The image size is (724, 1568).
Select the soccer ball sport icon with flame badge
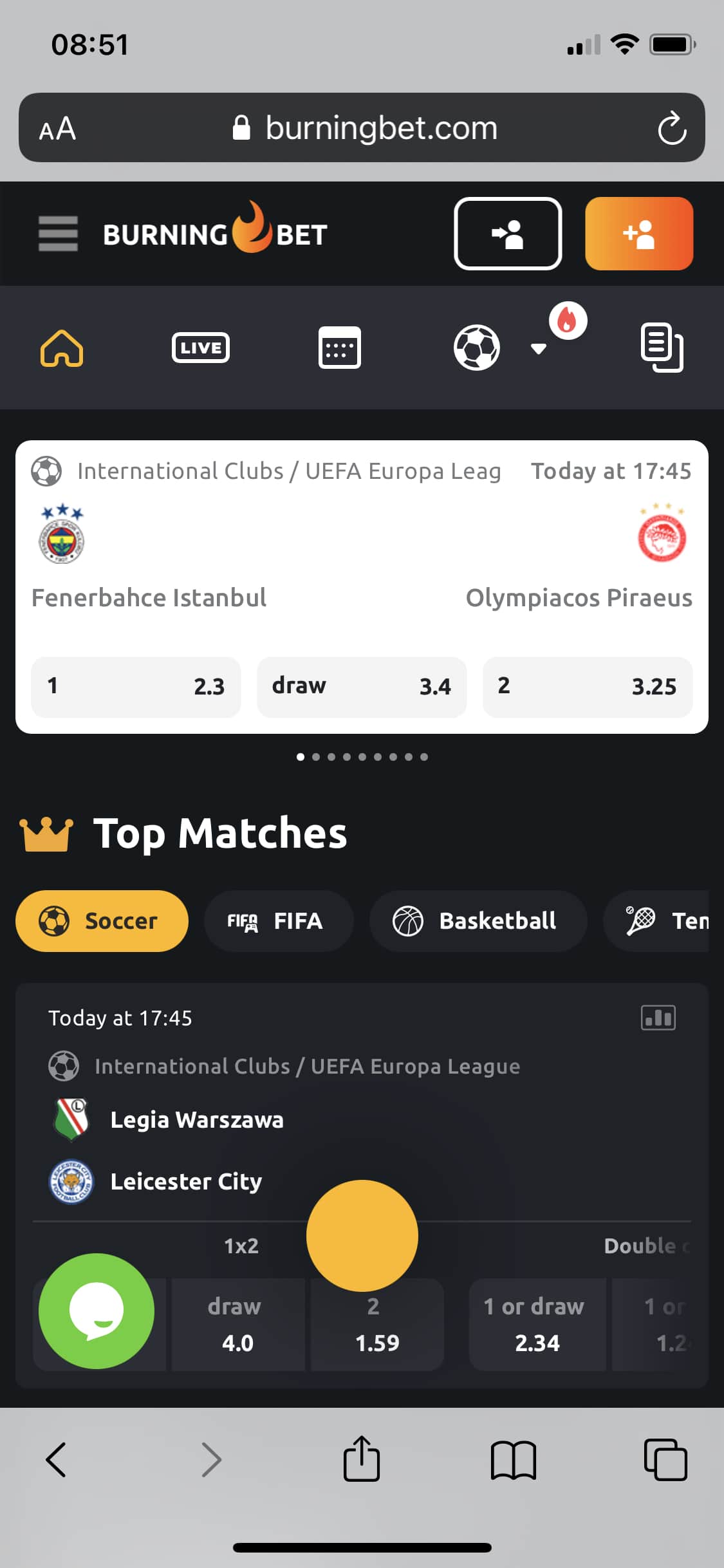tap(477, 347)
